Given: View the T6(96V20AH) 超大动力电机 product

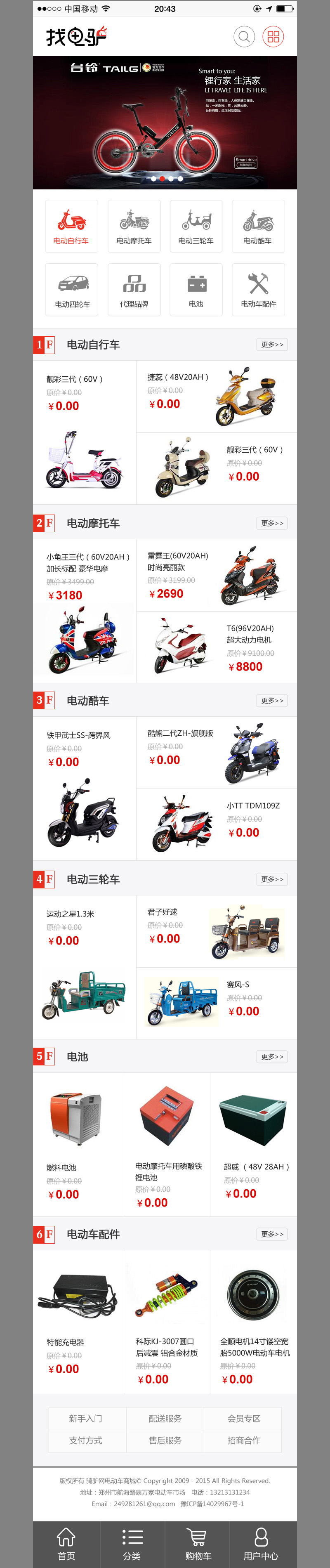Looking at the screenshot, I should 216,647.
